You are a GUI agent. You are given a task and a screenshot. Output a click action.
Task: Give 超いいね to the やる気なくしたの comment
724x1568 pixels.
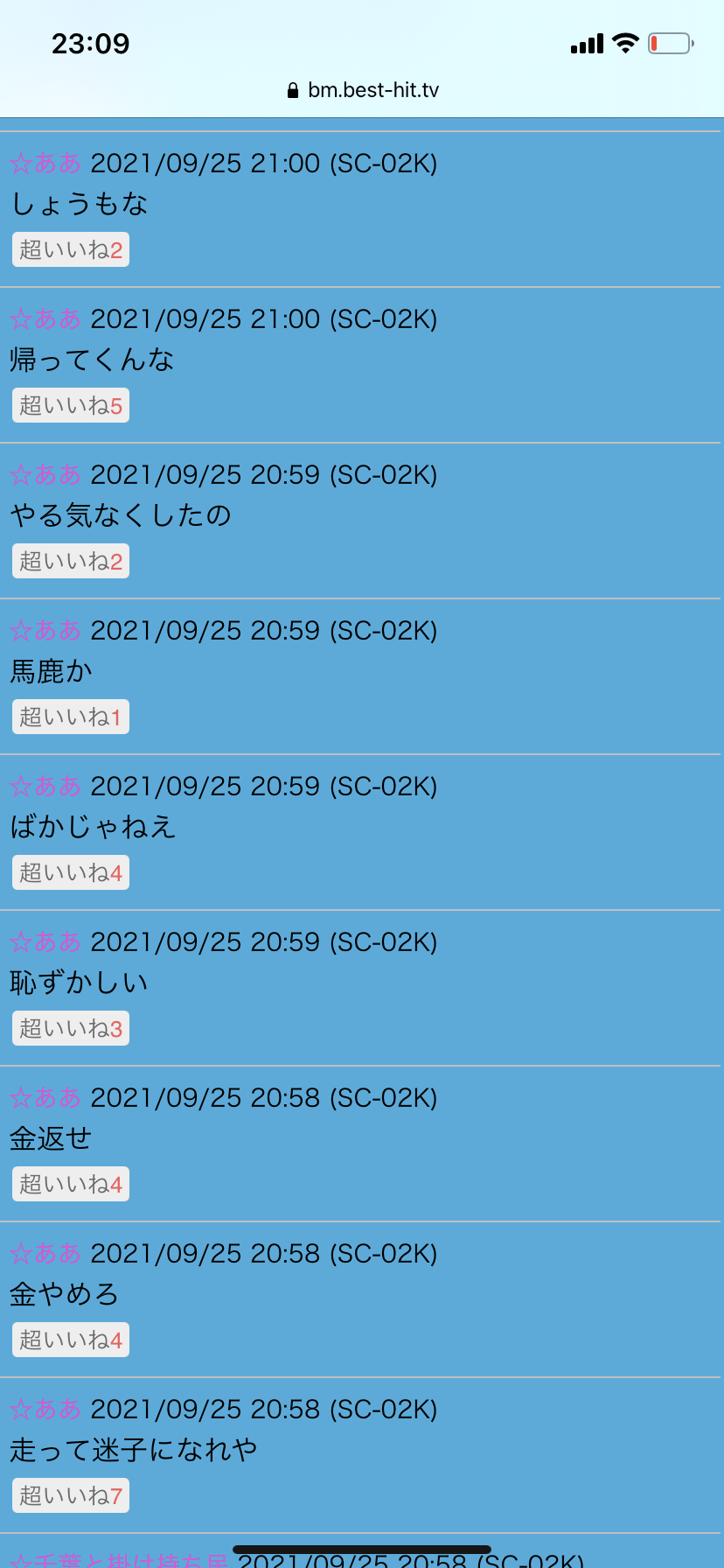(71, 561)
